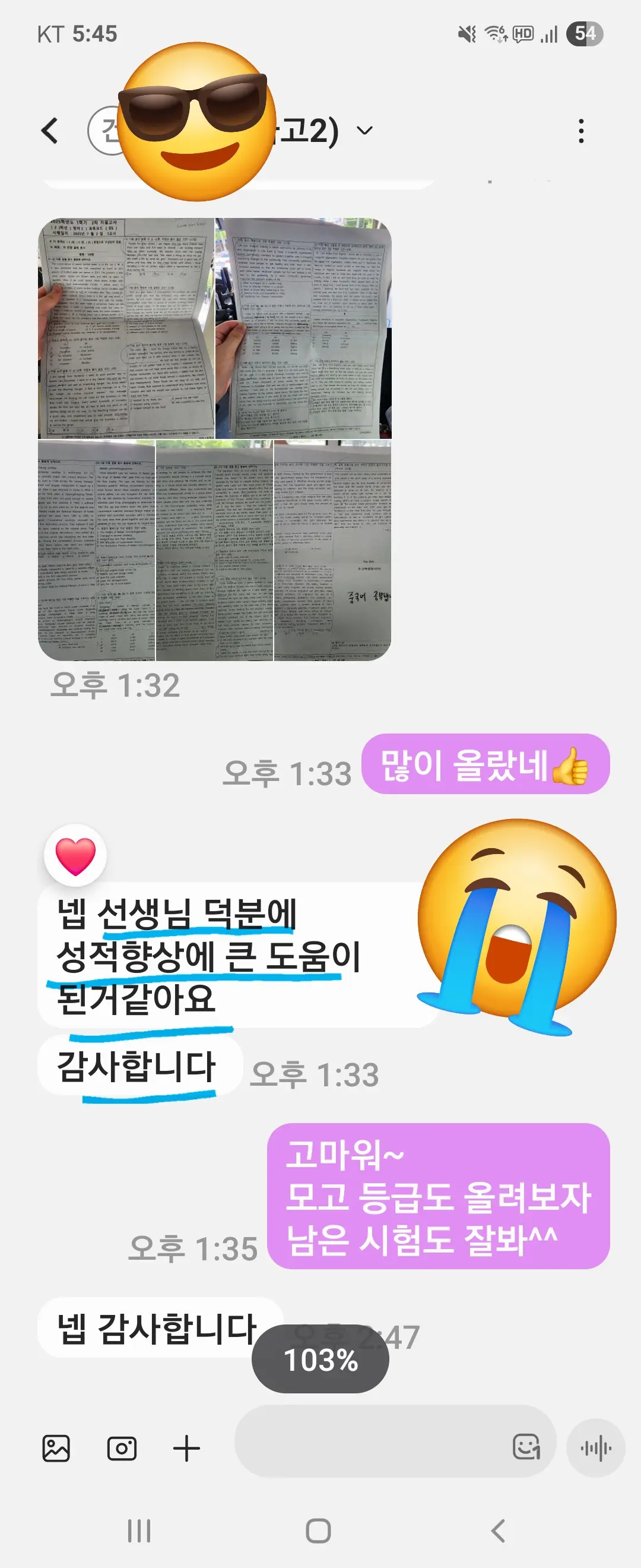Open the bottom-middle exam page photo

tap(214, 550)
